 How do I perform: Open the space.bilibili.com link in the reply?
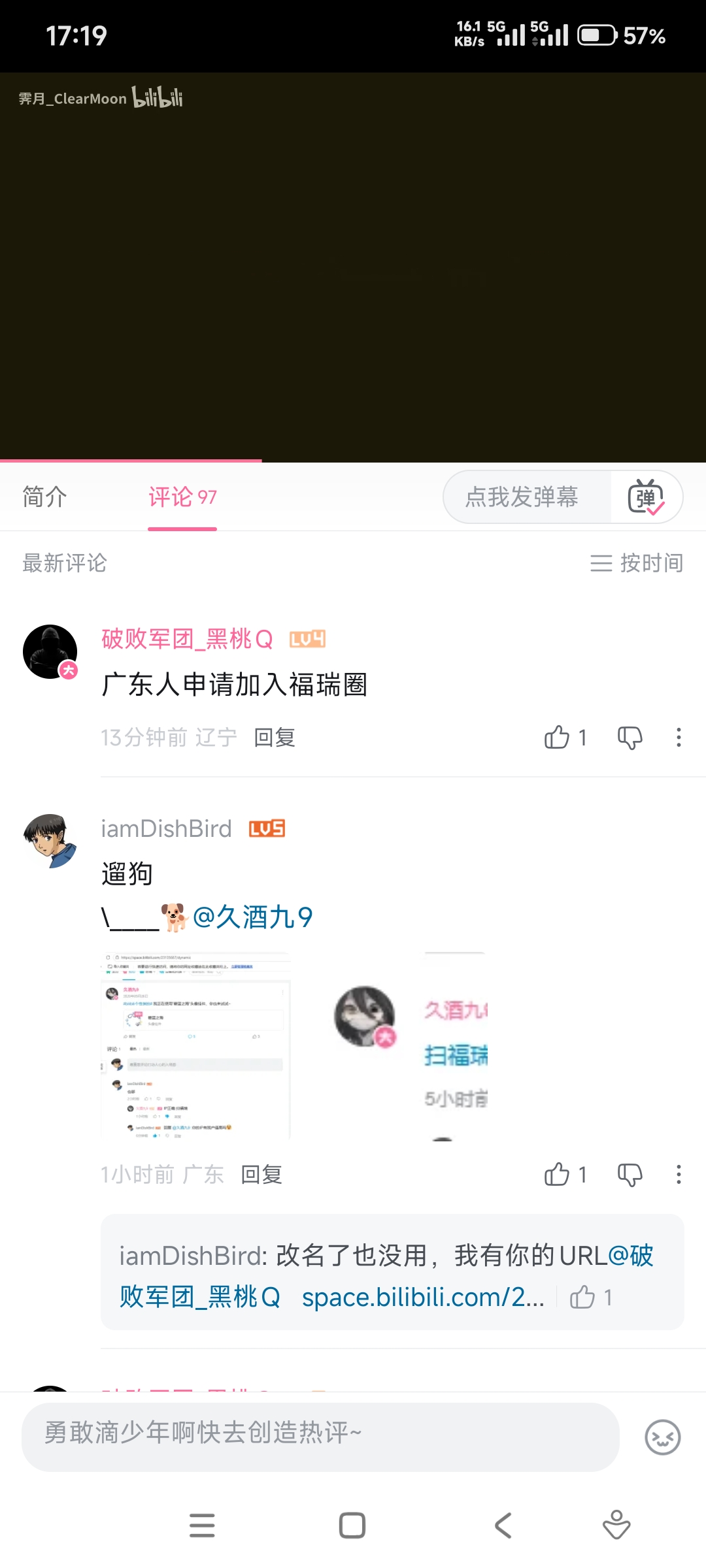coord(422,1298)
